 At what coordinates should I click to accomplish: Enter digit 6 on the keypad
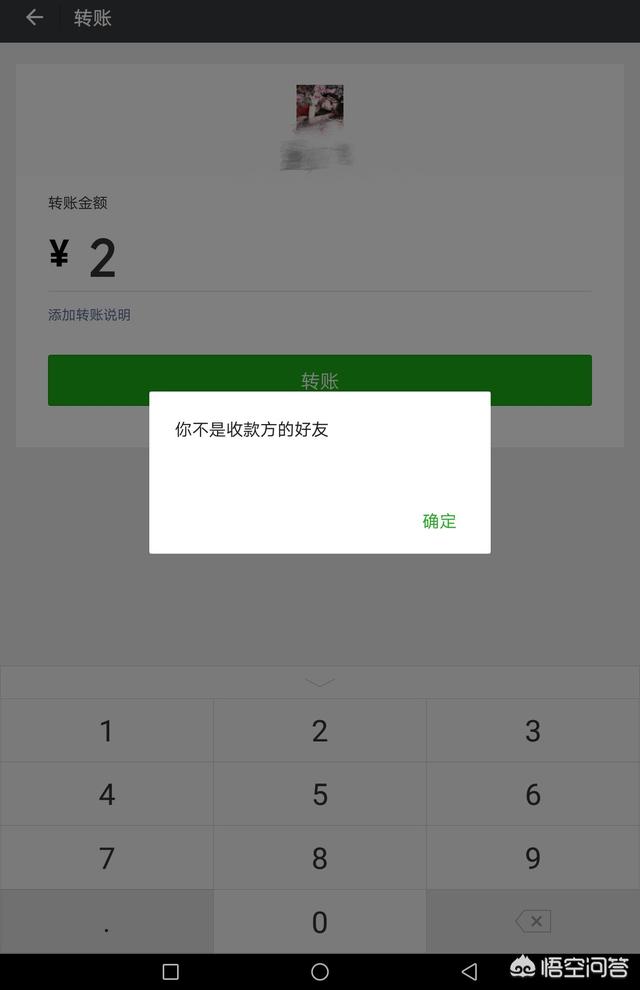[x=533, y=795]
